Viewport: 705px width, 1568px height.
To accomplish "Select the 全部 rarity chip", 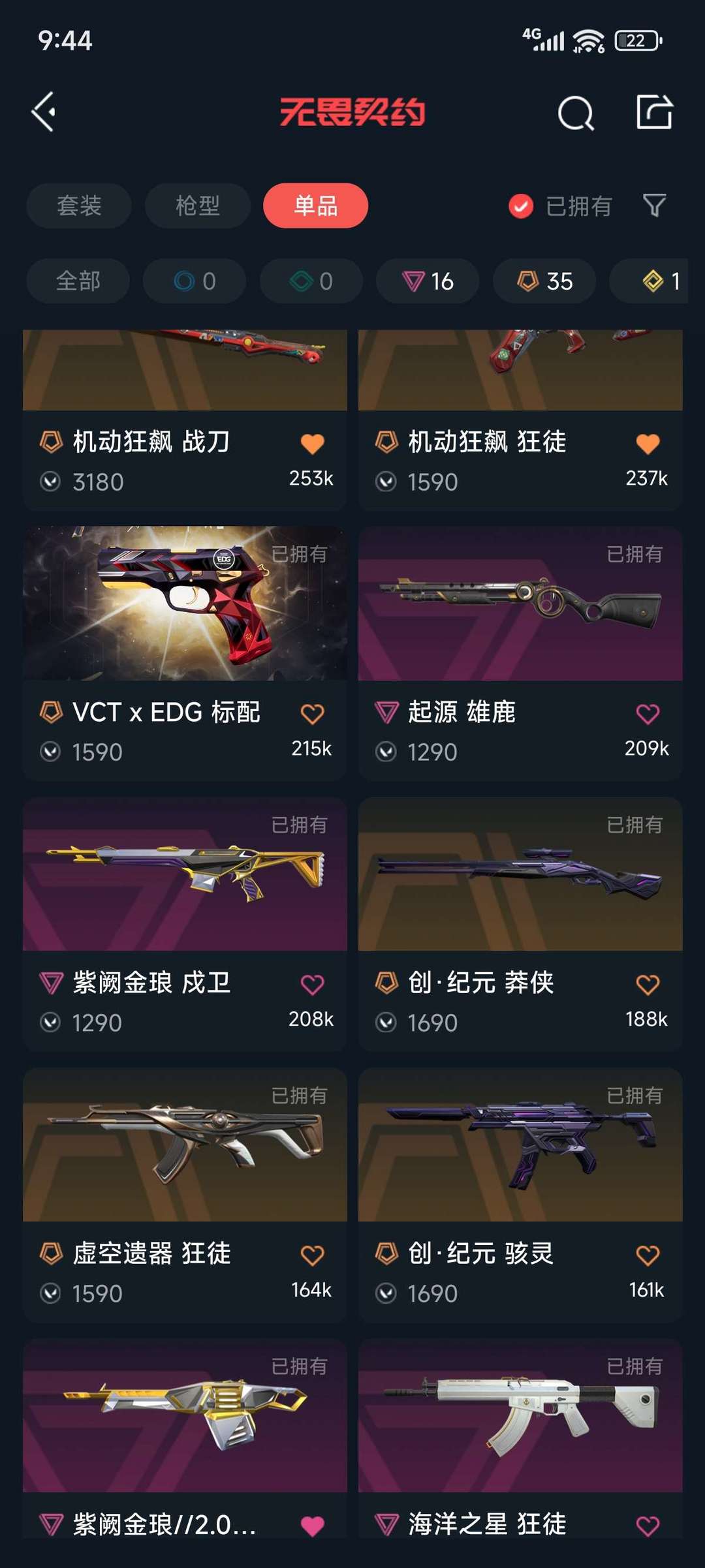I will [x=78, y=281].
